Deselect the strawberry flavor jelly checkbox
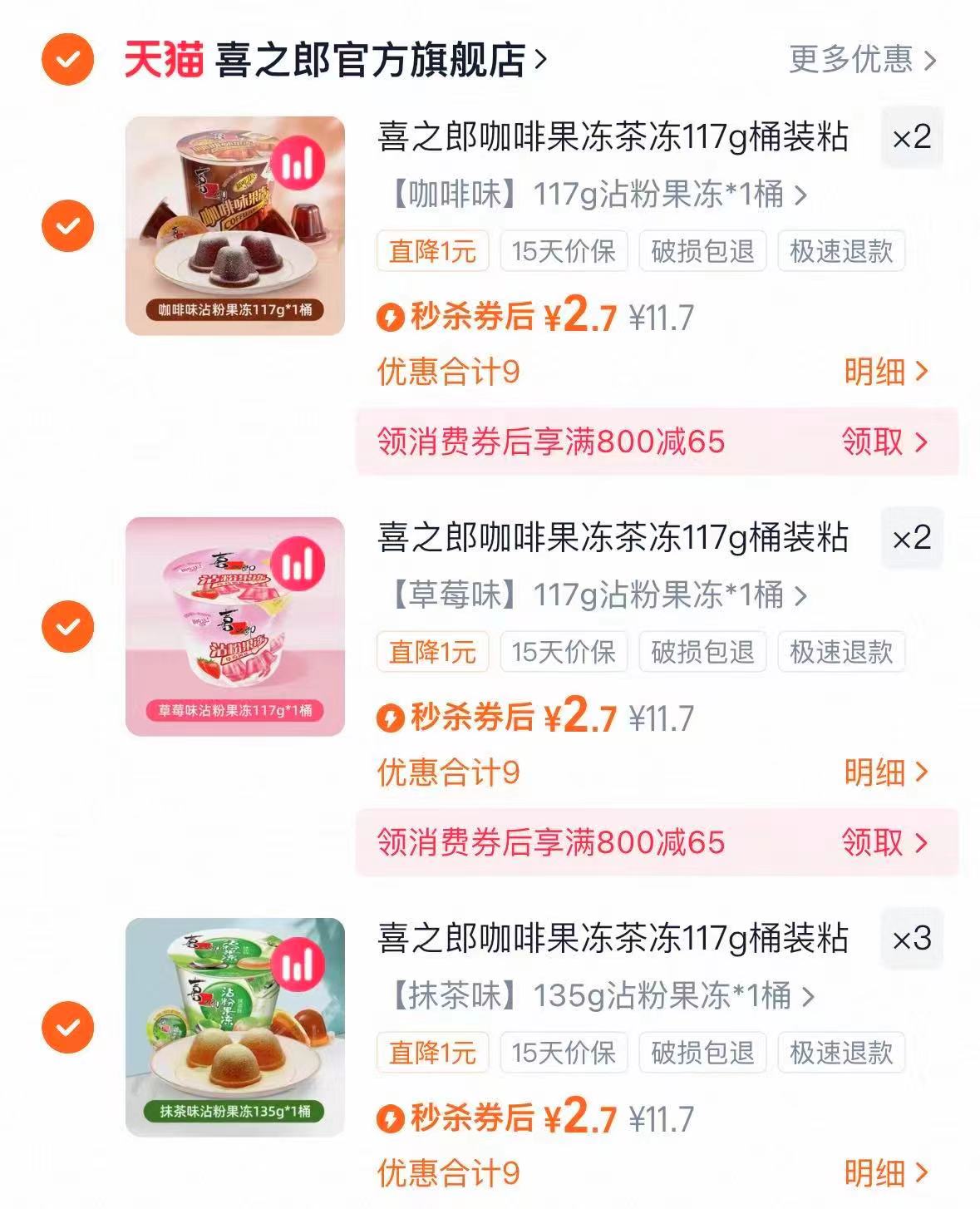 click(x=68, y=627)
